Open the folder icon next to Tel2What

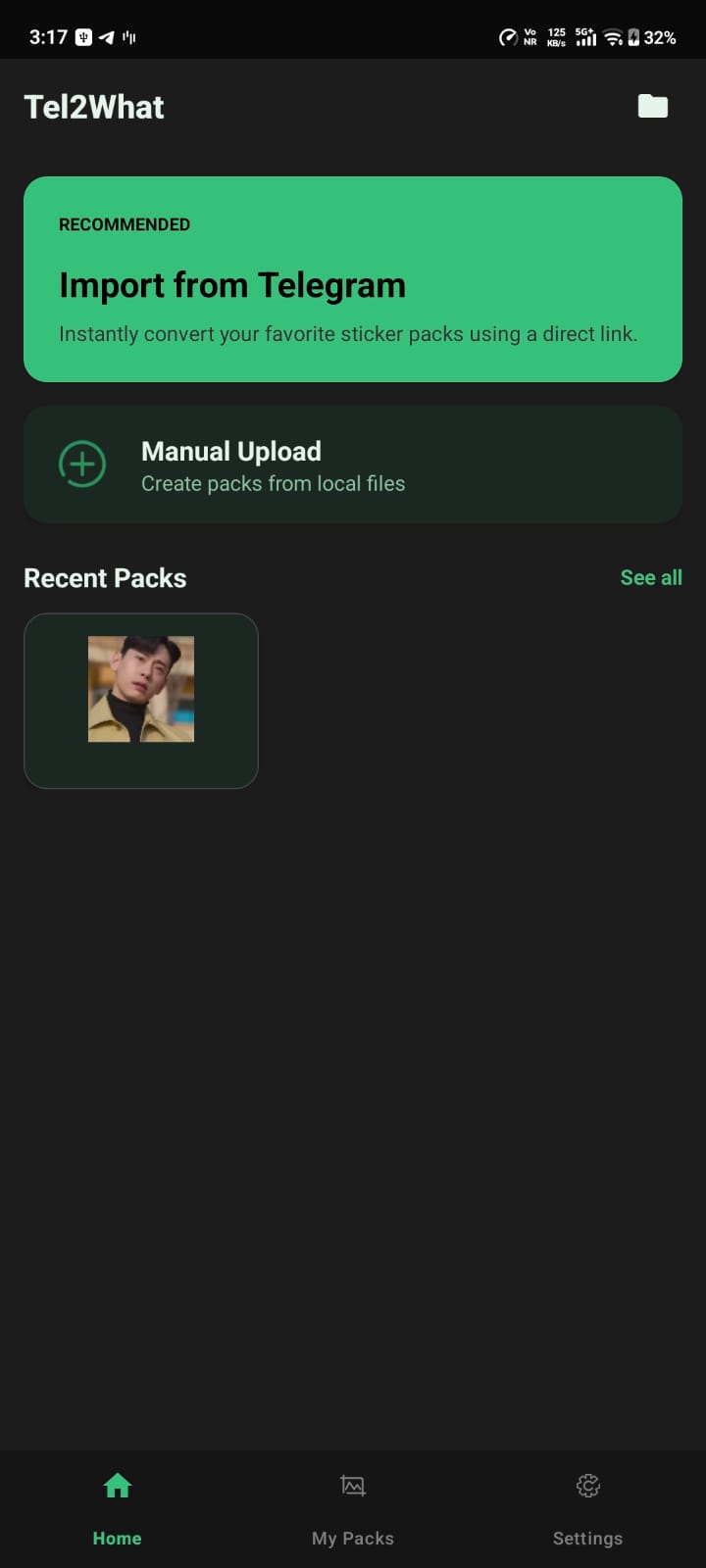653,106
